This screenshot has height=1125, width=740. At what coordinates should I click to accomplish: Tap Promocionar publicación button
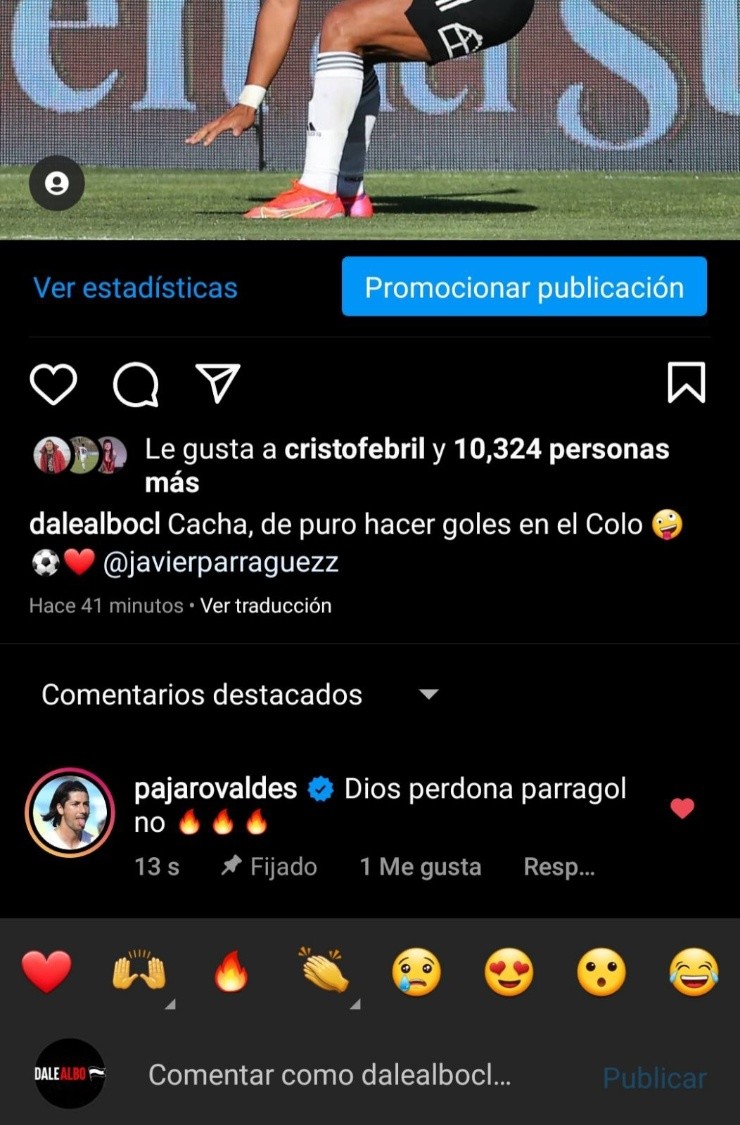click(x=524, y=287)
